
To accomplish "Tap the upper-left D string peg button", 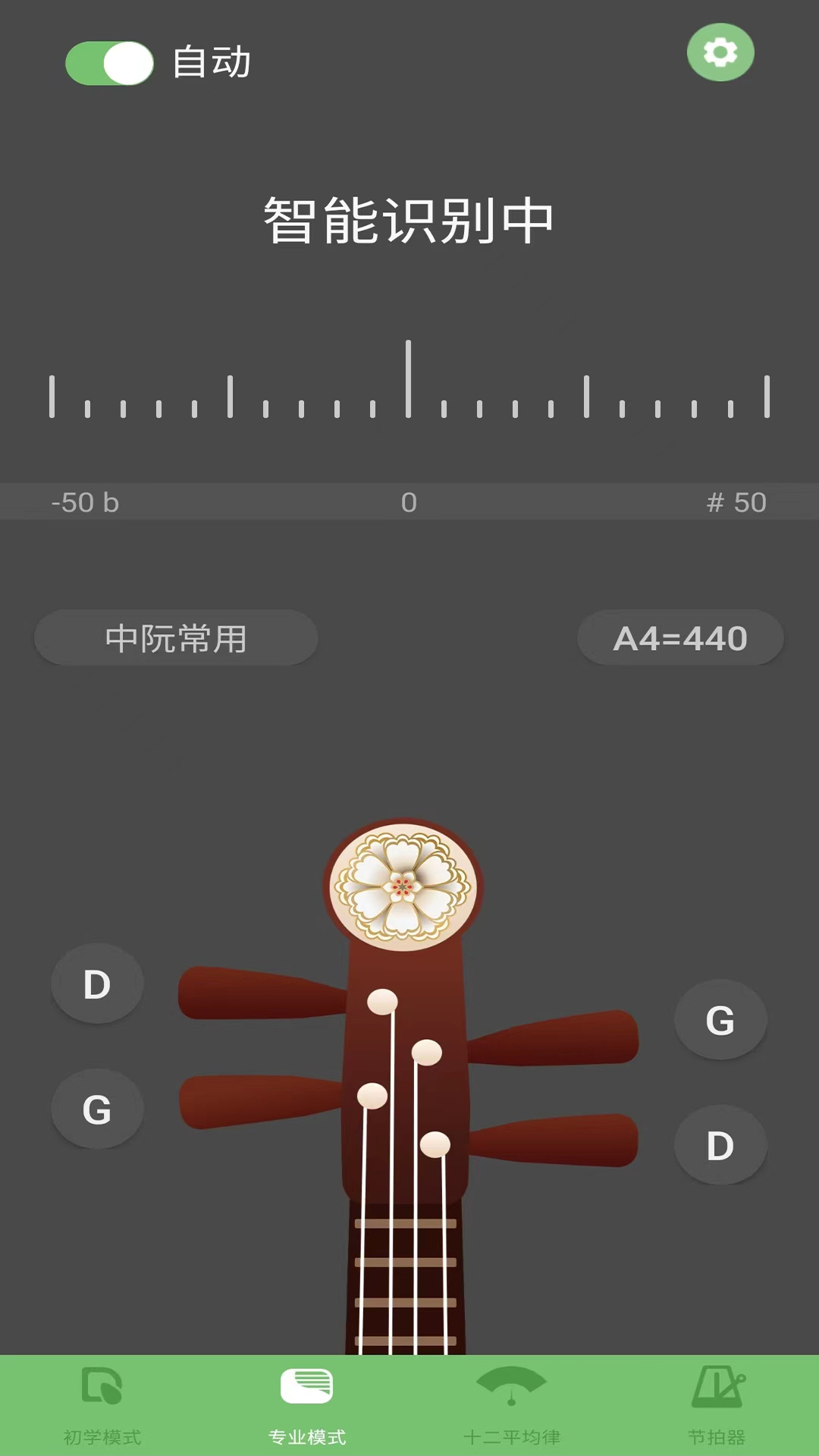I will 96,984.
